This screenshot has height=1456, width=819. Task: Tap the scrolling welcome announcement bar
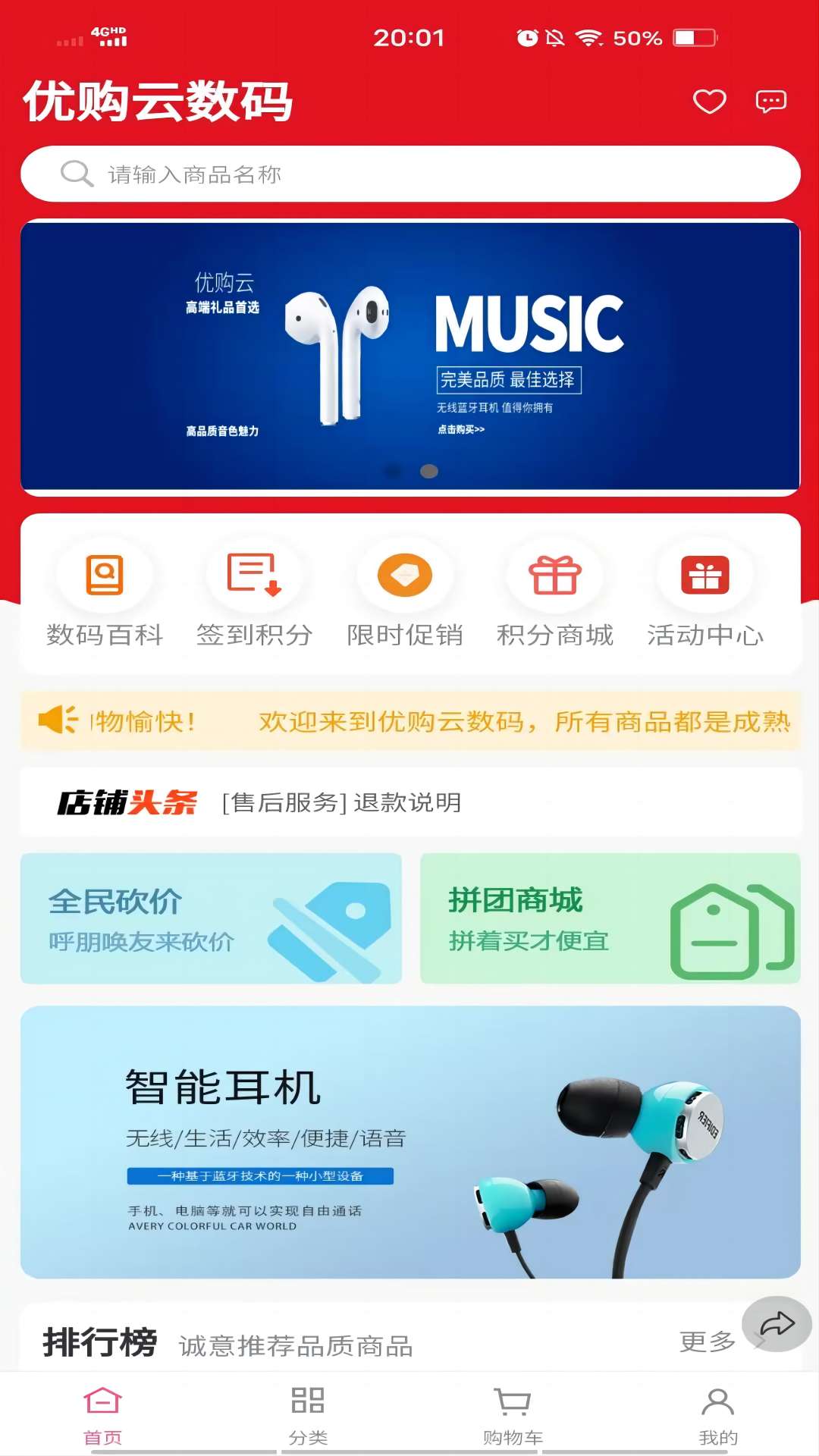click(x=410, y=720)
